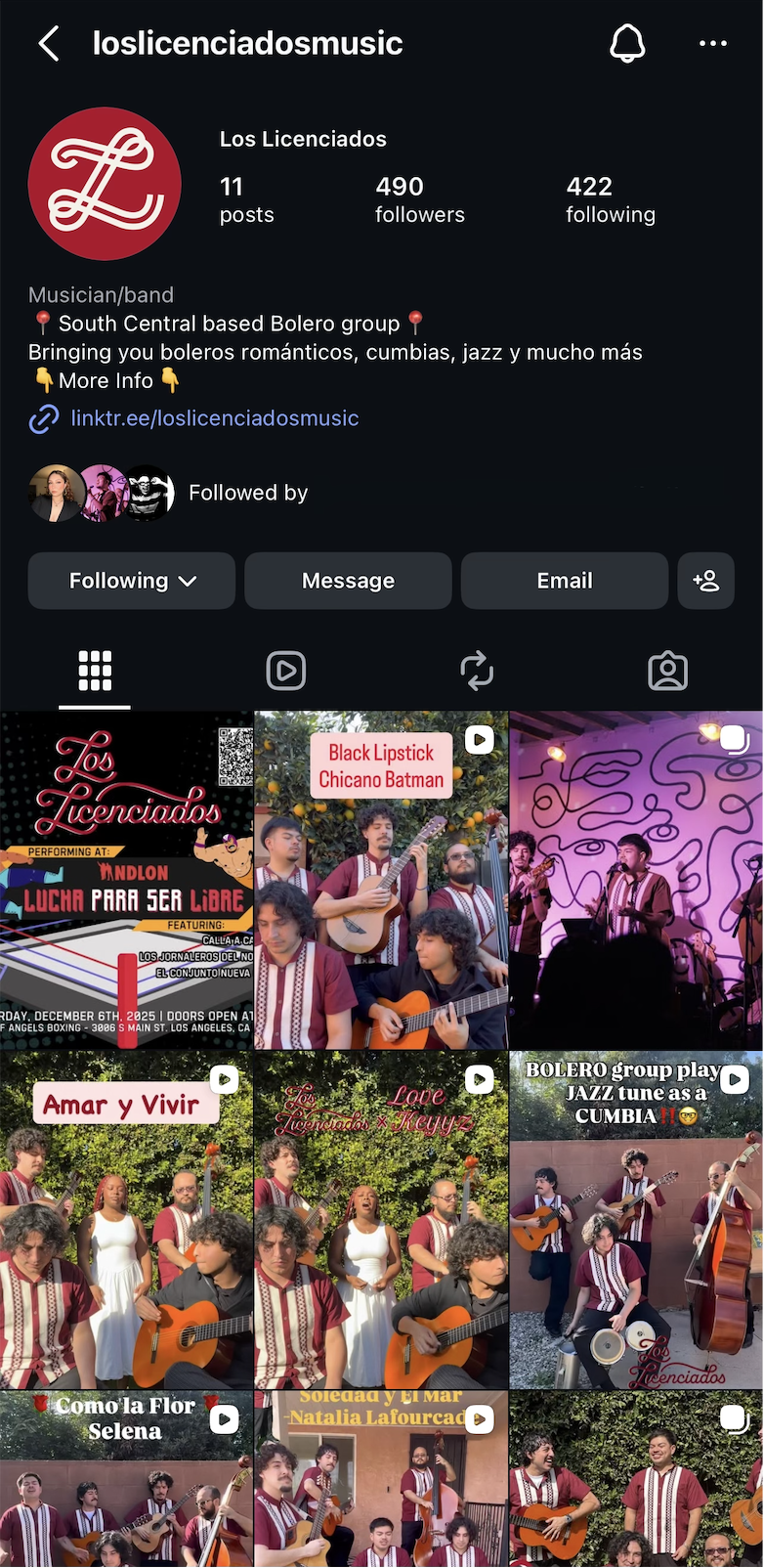Expand the Following dropdown button
764x1568 pixels.
tap(132, 581)
